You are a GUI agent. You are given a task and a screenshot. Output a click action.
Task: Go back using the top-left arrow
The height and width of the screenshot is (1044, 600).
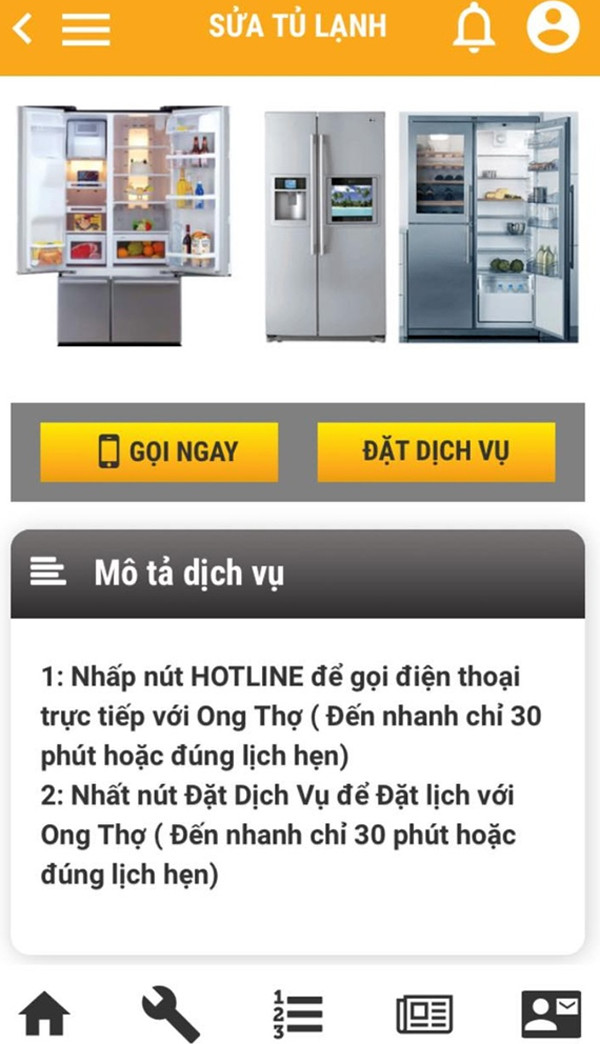pyautogui.click(x=22, y=28)
